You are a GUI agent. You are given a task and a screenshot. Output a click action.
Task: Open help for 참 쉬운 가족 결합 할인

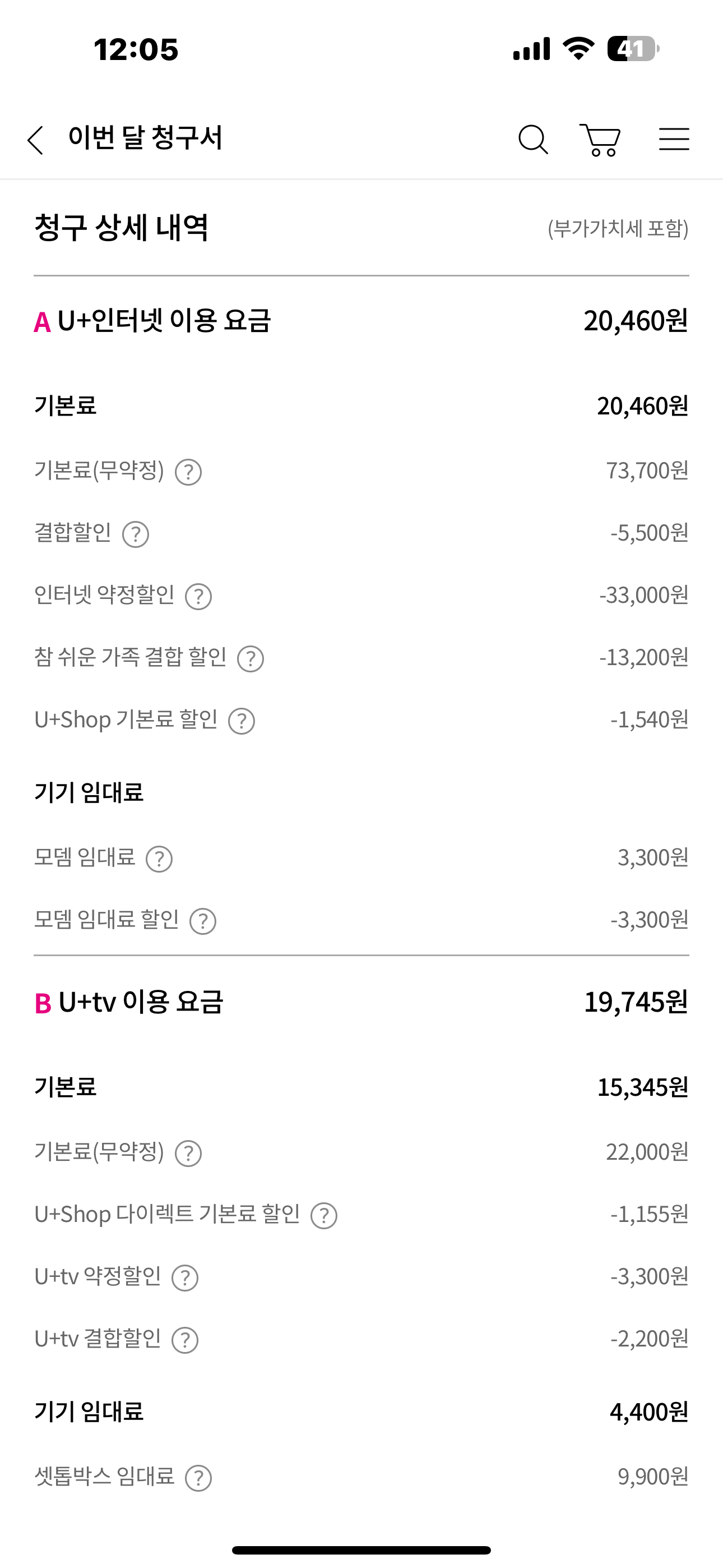coord(251,658)
